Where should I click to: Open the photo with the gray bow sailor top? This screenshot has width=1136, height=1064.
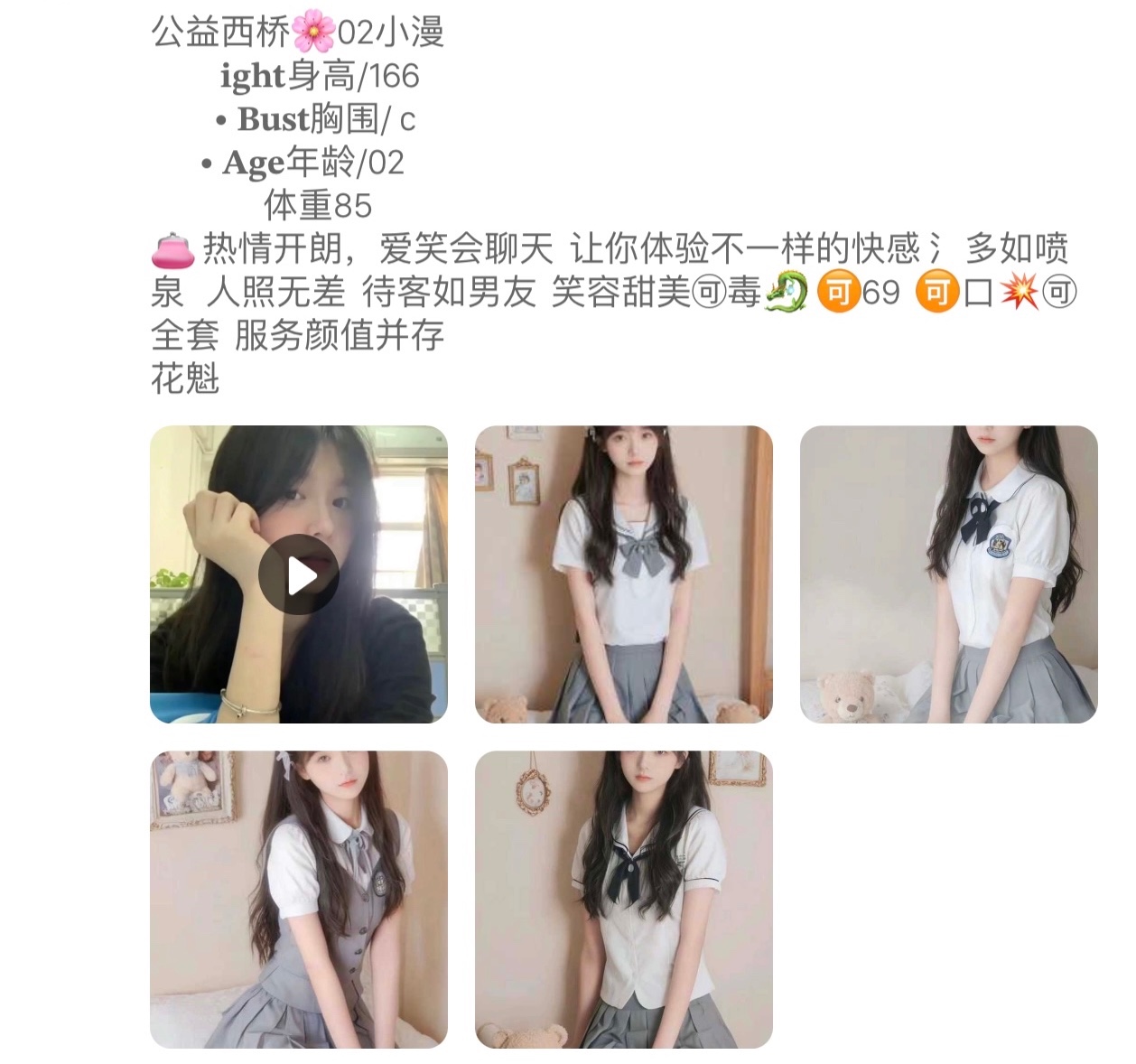coord(623,574)
